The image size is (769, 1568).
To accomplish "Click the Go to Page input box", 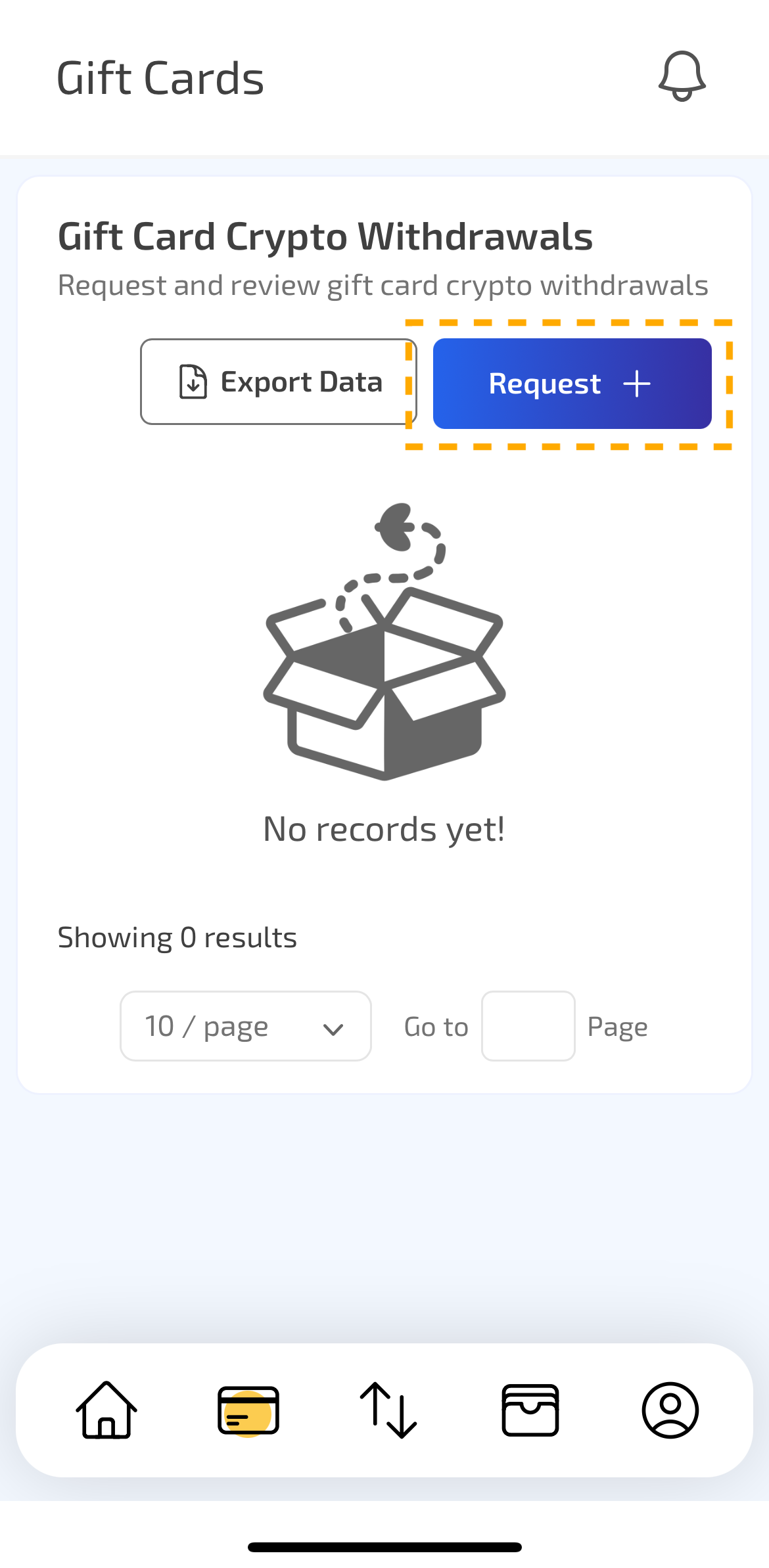I will tap(528, 1025).
